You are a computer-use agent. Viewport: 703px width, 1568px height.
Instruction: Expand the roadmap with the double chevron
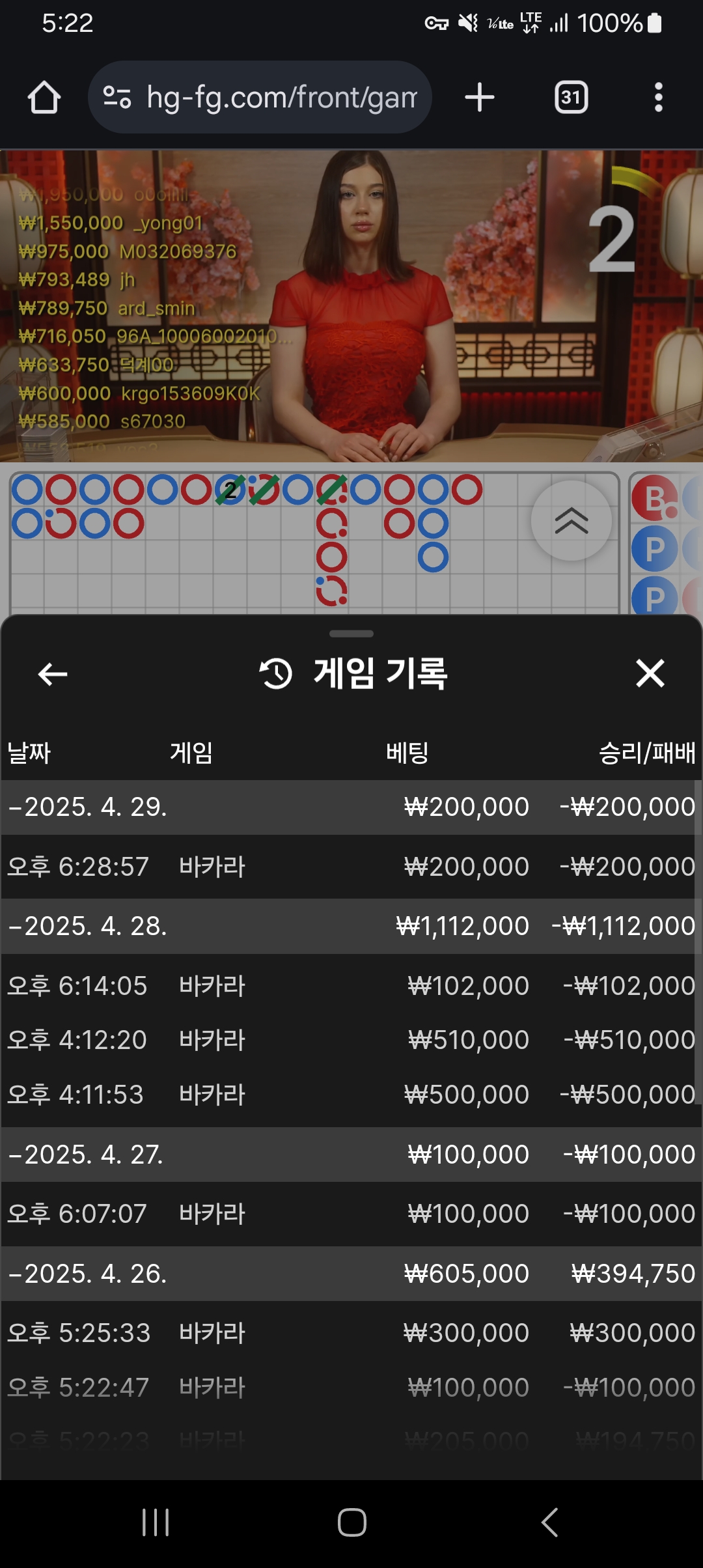click(x=572, y=520)
